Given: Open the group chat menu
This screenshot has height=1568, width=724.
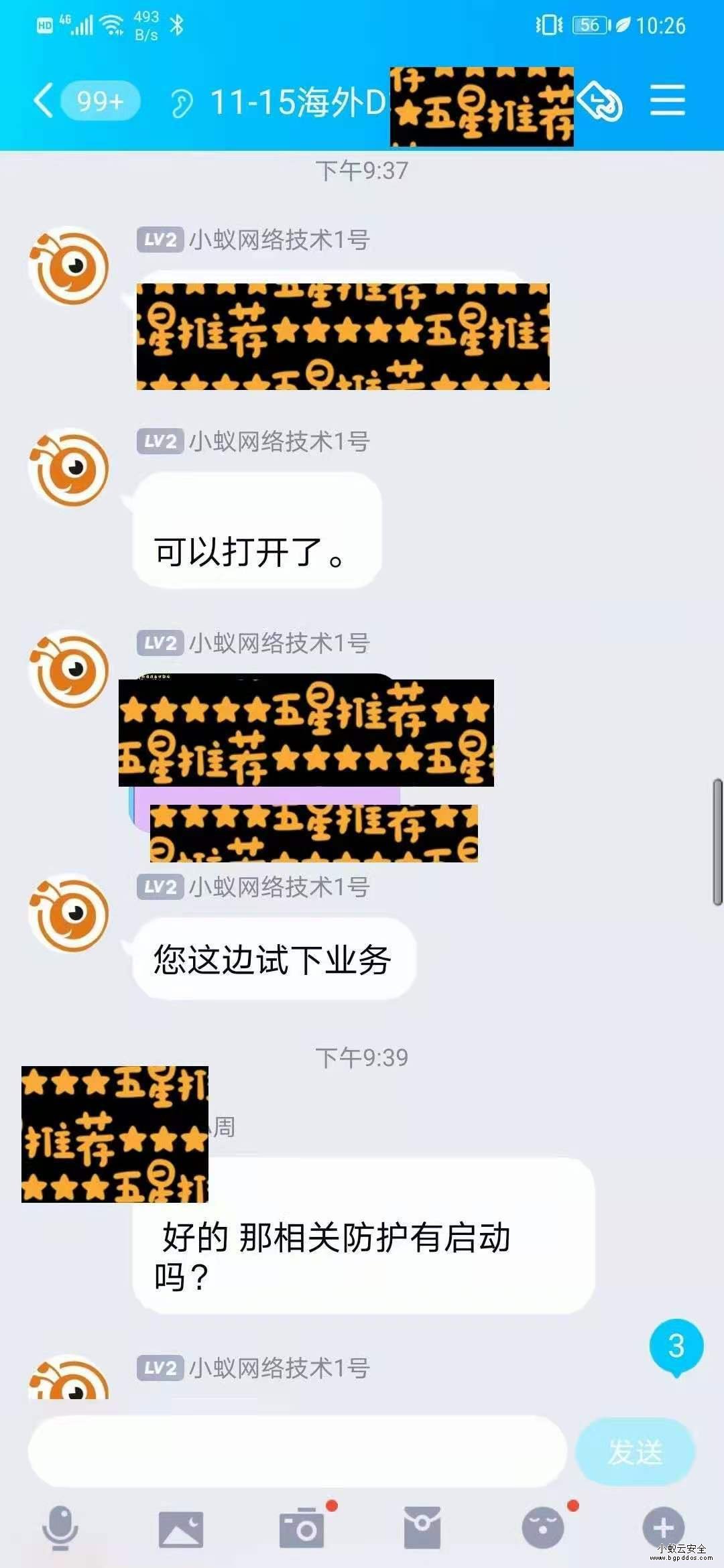Looking at the screenshot, I should (667, 102).
